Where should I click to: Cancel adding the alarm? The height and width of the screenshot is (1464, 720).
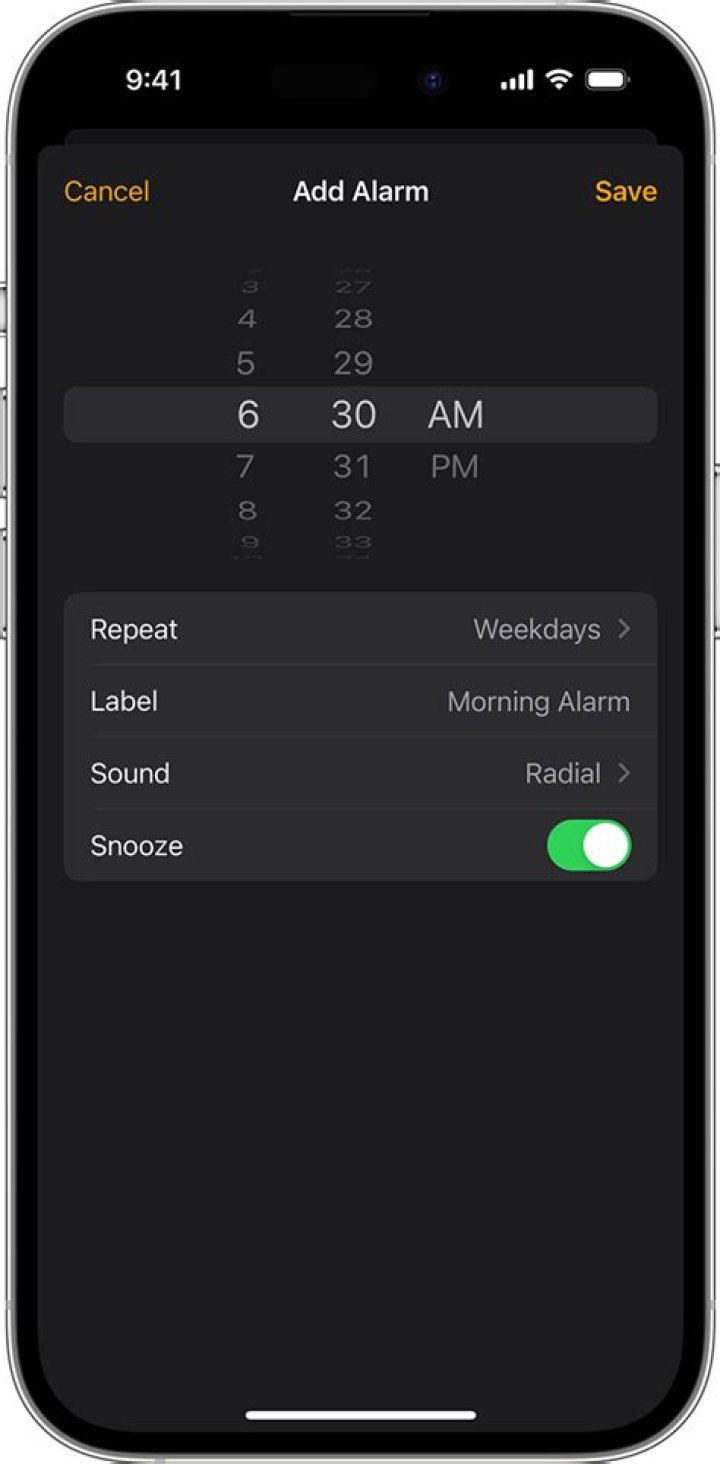(106, 191)
